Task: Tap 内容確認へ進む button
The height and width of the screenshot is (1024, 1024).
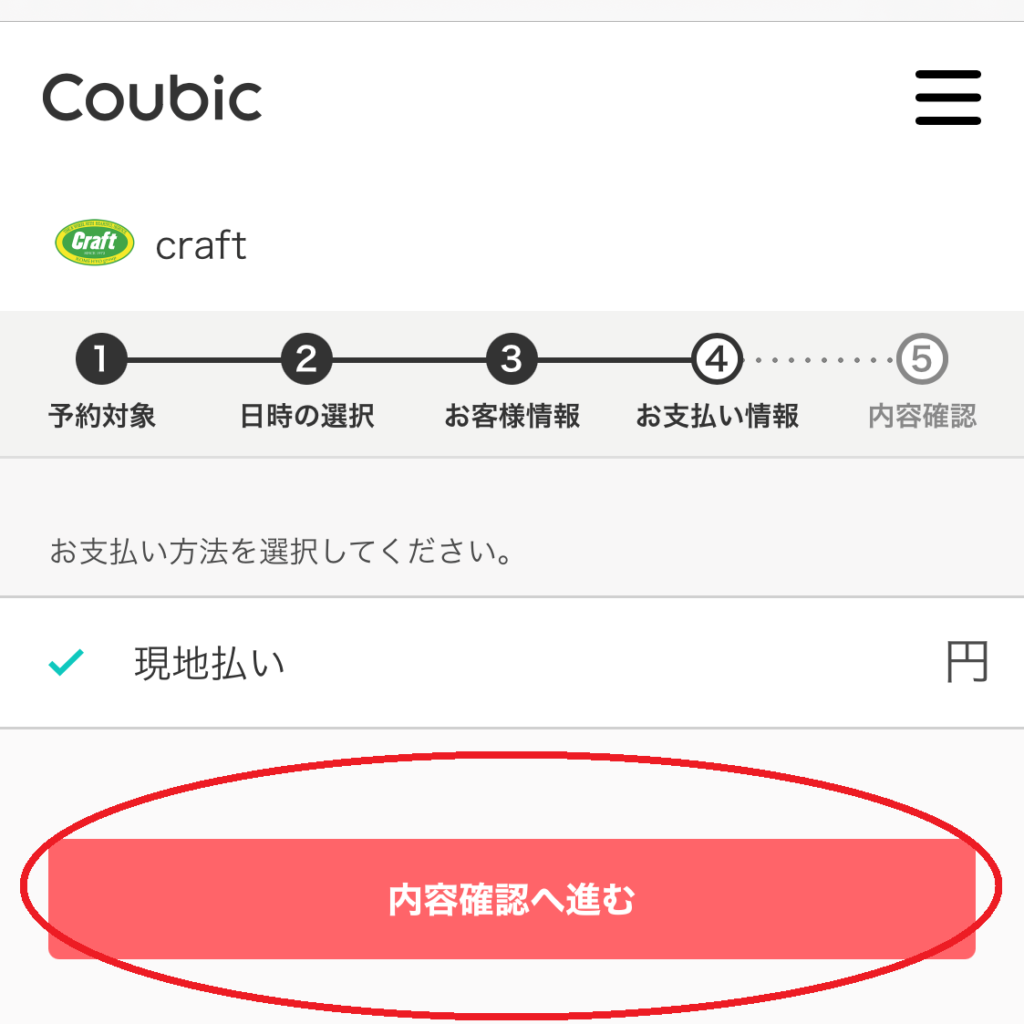Action: (x=511, y=899)
